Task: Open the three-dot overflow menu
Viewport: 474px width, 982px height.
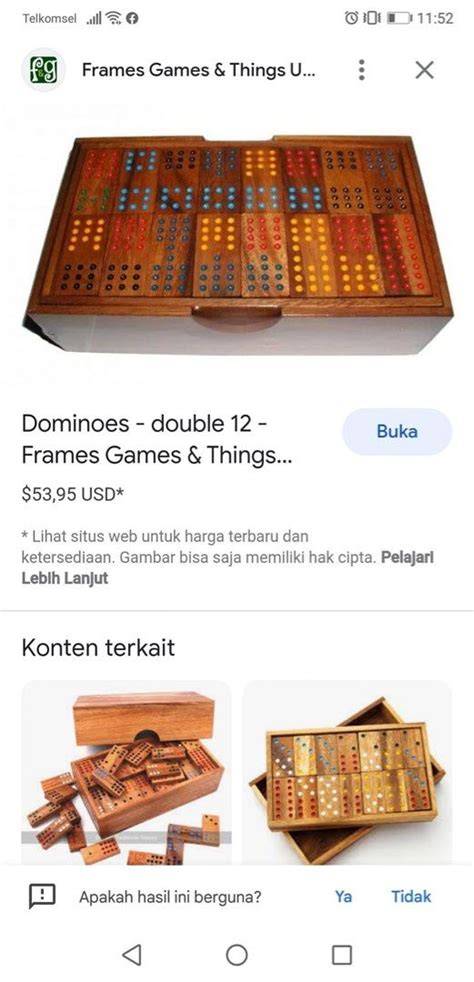Action: (361, 70)
